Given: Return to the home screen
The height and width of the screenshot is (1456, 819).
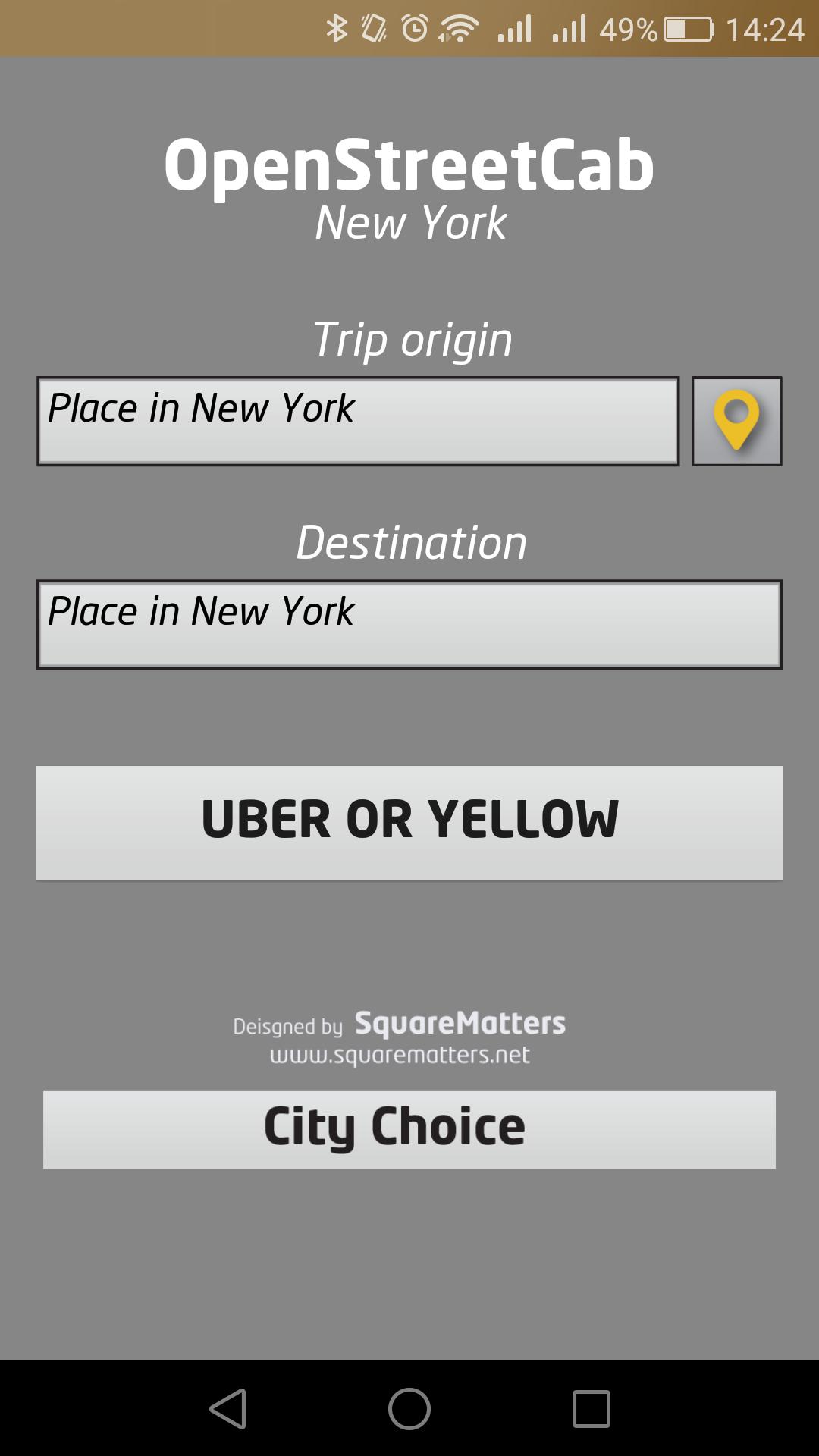Looking at the screenshot, I should pyautogui.click(x=409, y=1408).
